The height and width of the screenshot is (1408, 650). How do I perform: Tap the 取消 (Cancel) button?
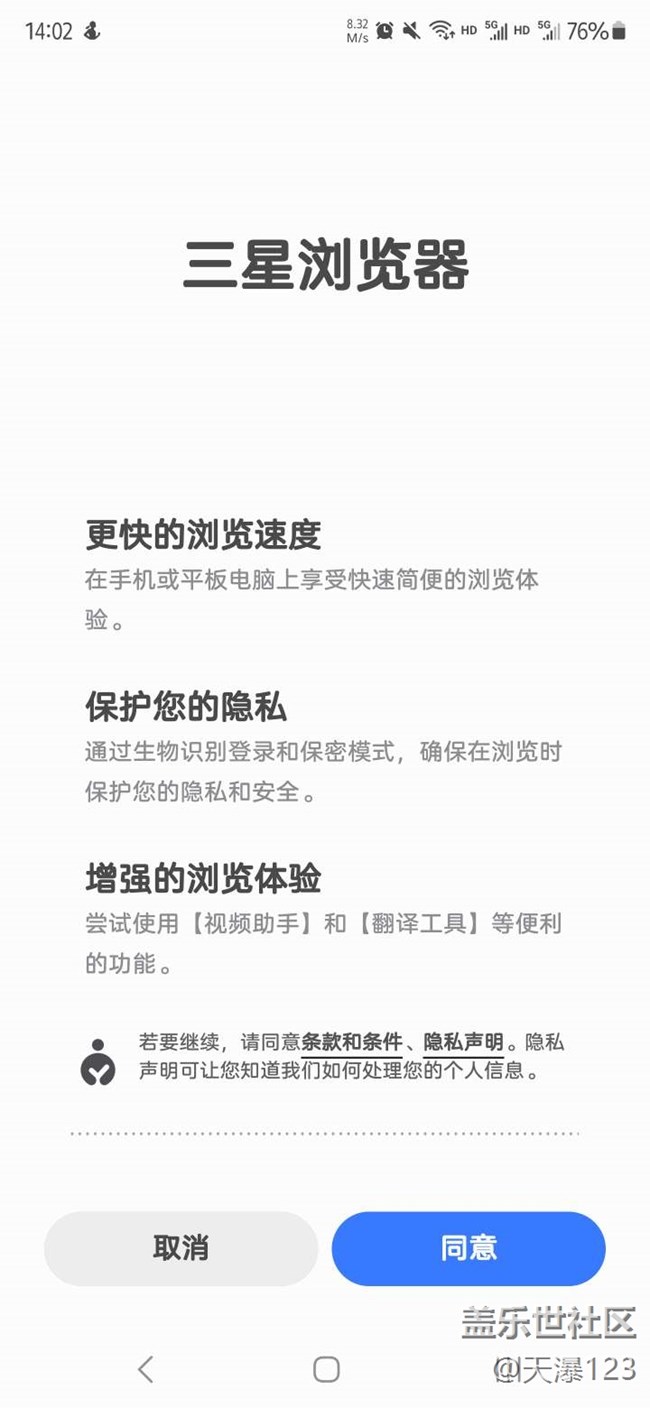tap(181, 1248)
